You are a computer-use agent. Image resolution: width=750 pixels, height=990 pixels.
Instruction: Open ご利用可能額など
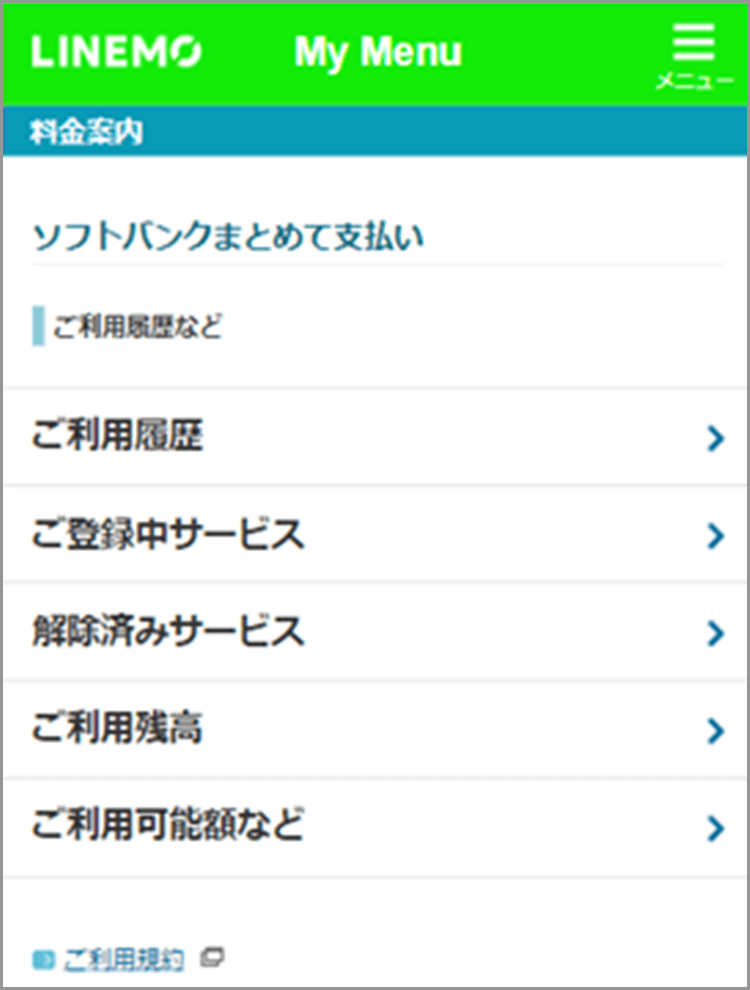pyautogui.click(x=375, y=827)
